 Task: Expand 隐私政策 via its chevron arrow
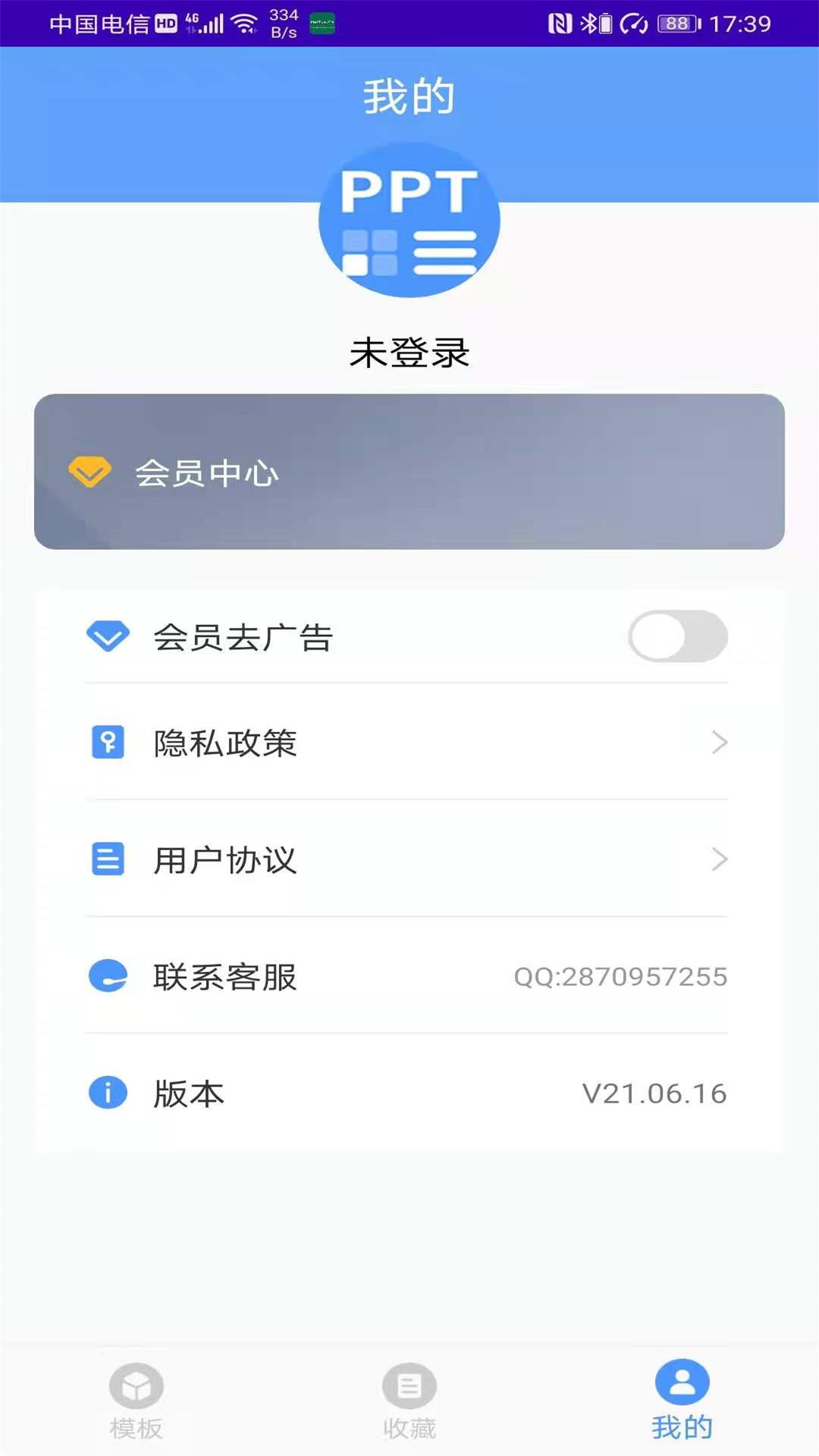pos(720,743)
